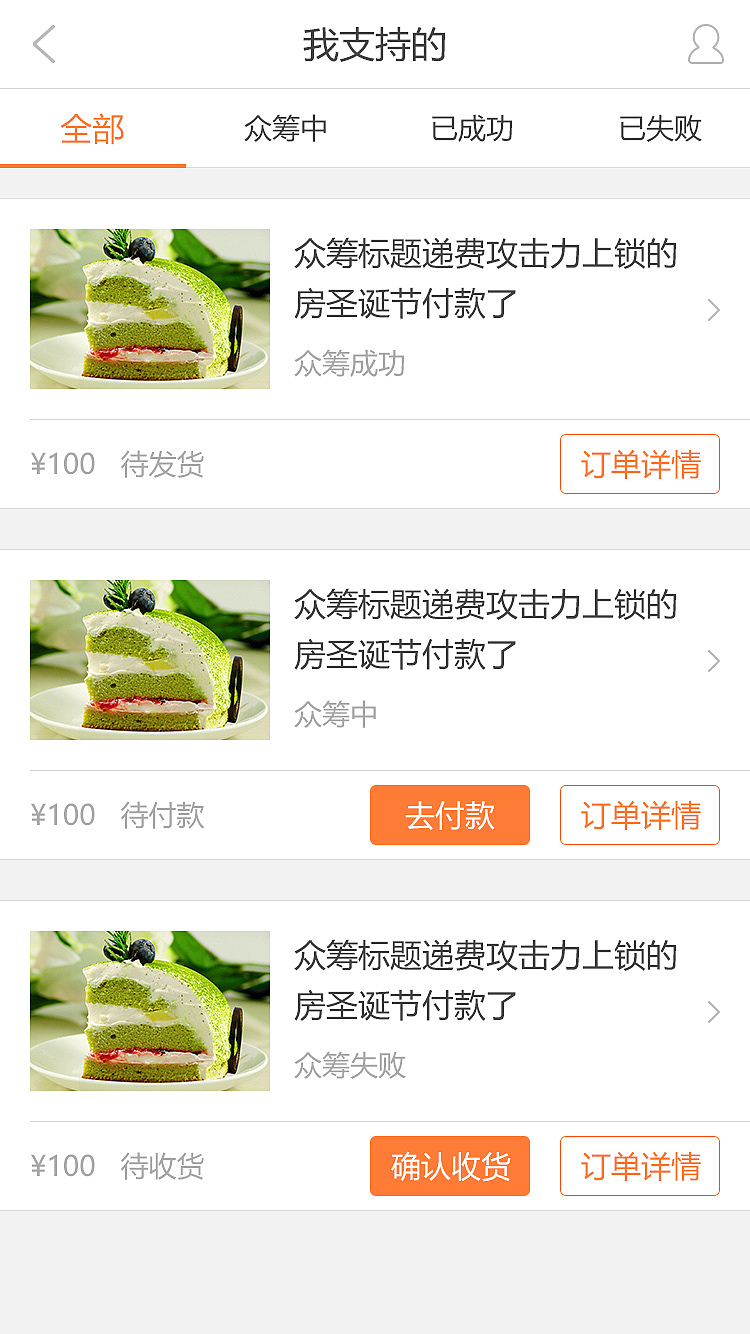
Task: Tap 去付款 to pay the pending order
Action: 449,815
